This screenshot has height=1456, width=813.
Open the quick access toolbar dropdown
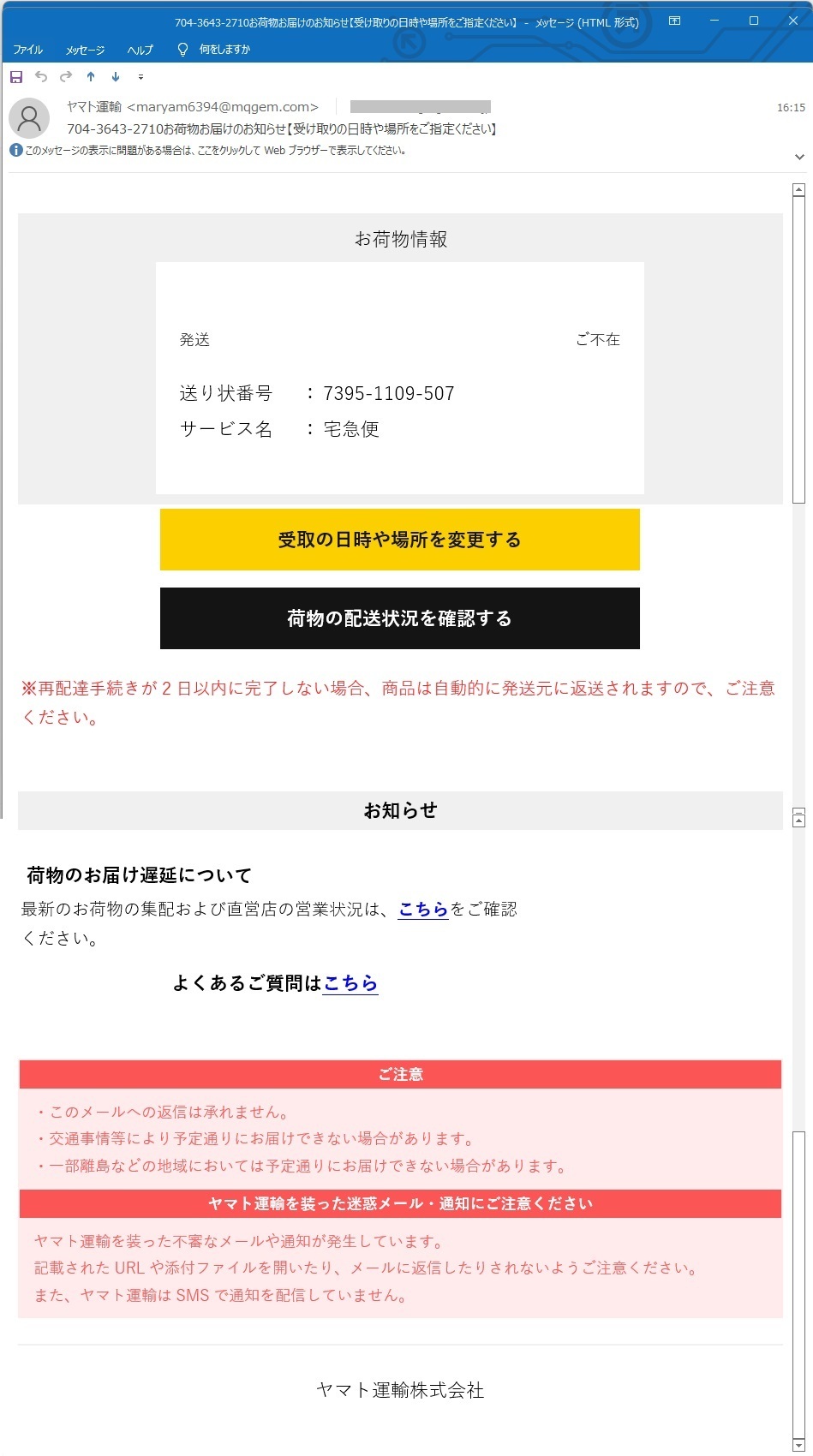click(x=140, y=77)
